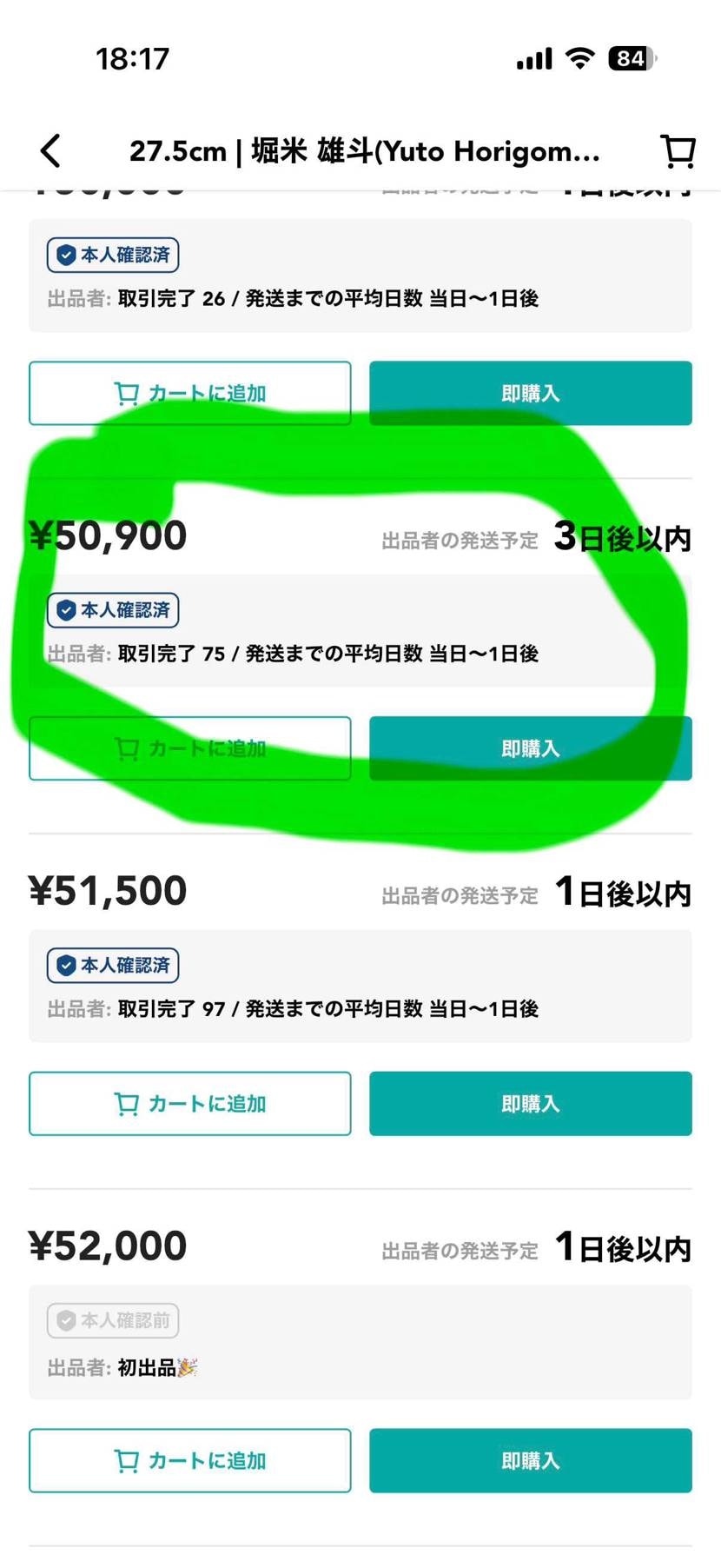Select 即購入 for the ¥52,000 listing
Viewport: 721px width, 1568px height.
(x=531, y=1460)
